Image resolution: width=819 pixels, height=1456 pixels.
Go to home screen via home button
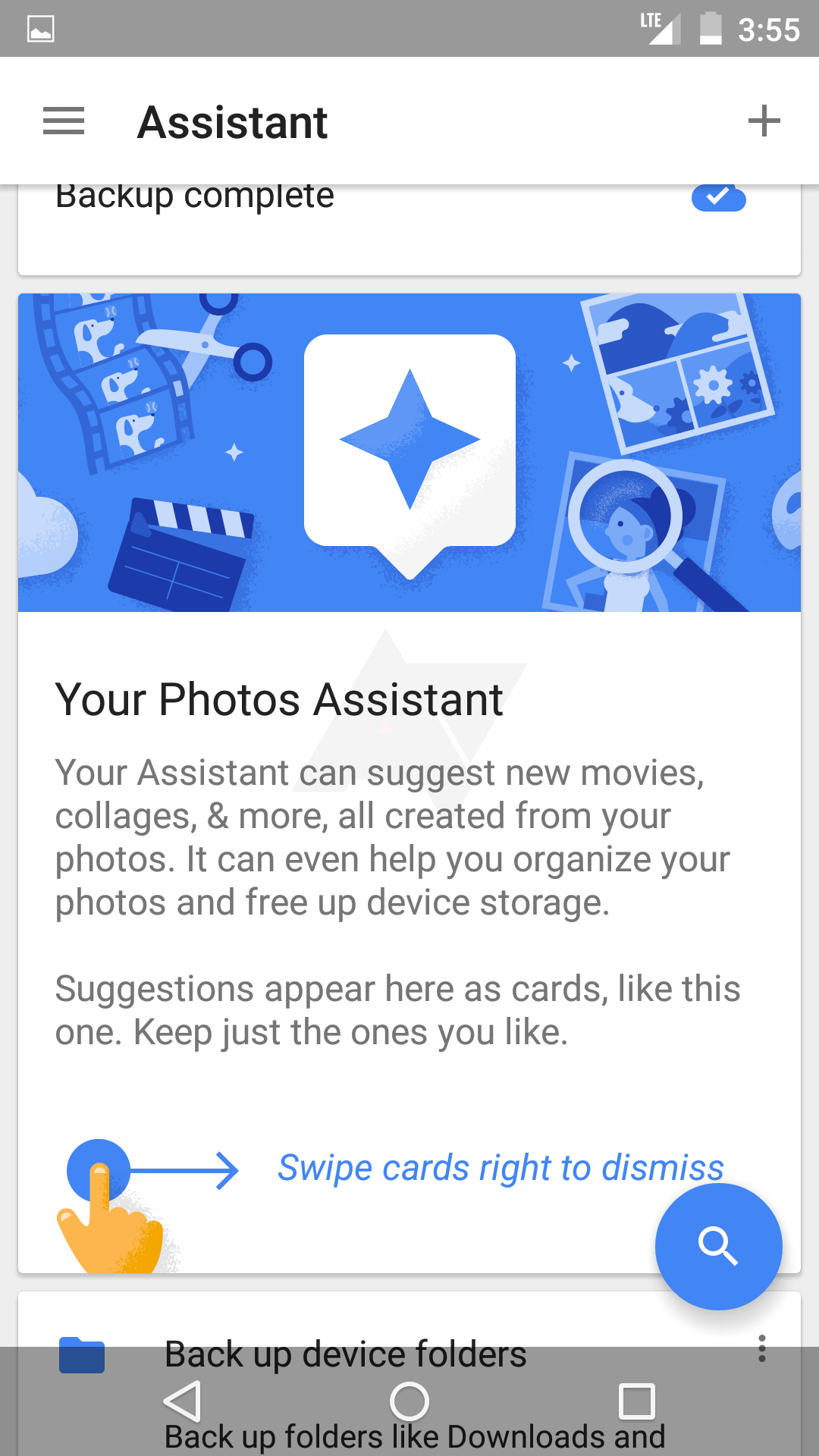409,1401
